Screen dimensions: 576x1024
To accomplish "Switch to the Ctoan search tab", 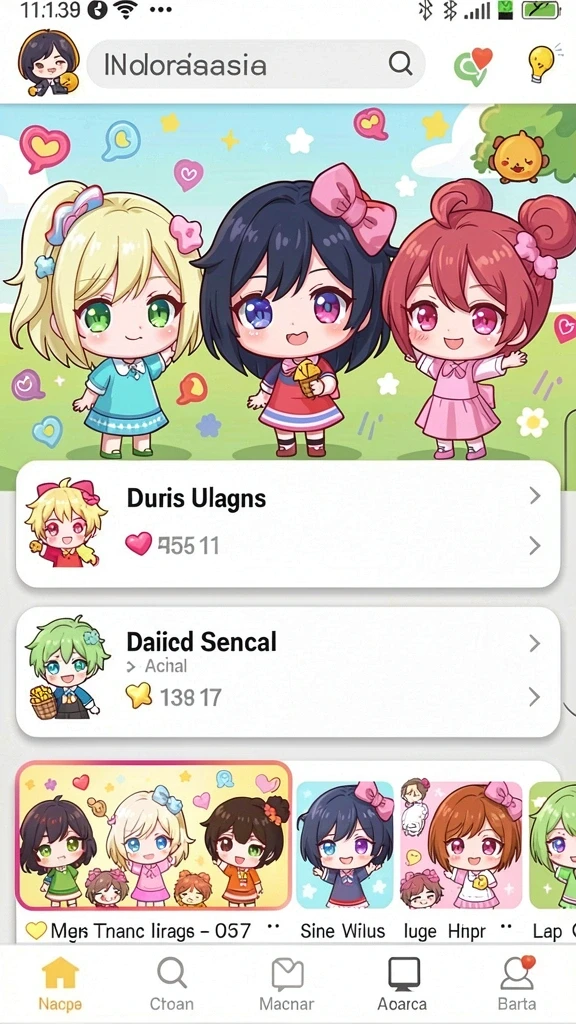I will pos(172,985).
